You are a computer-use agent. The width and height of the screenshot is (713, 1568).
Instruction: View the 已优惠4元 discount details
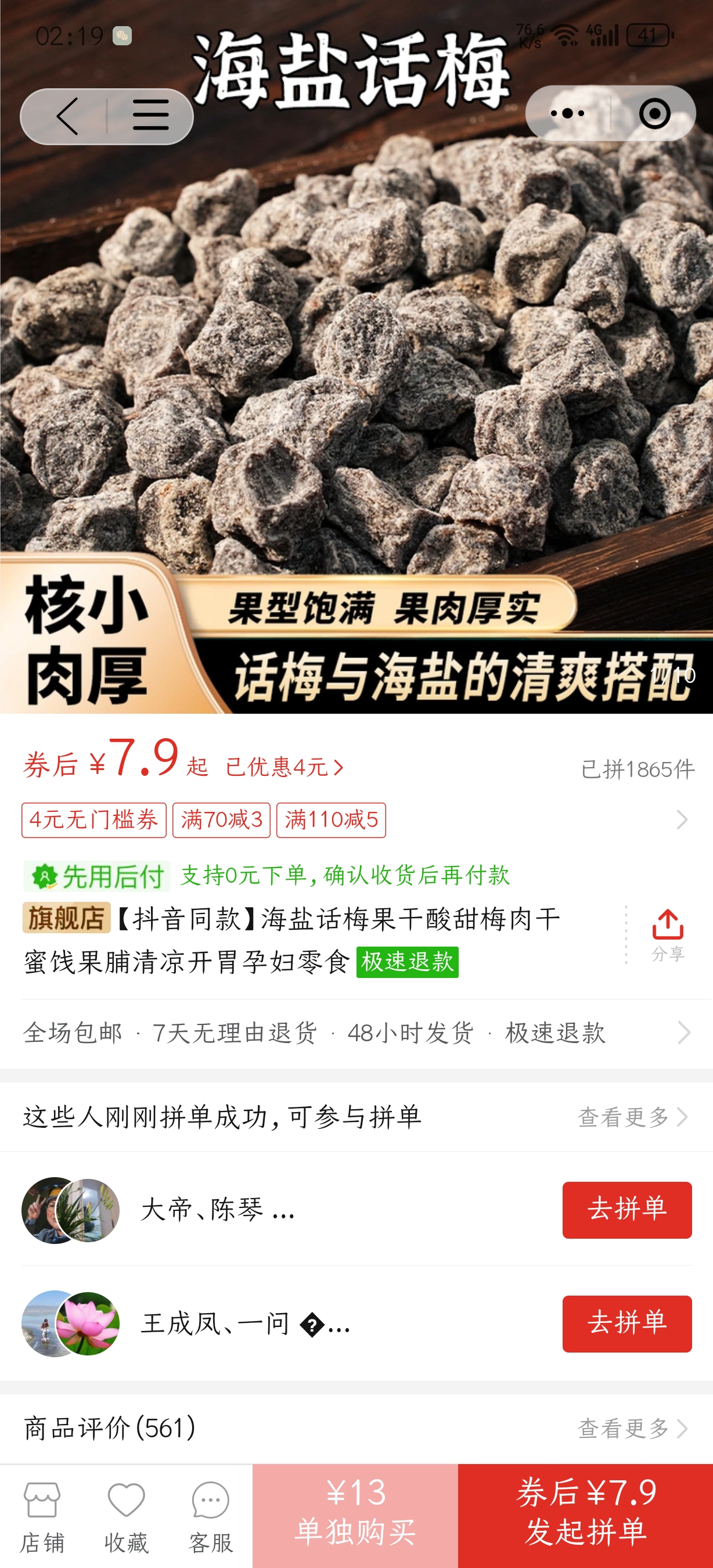[x=284, y=767]
